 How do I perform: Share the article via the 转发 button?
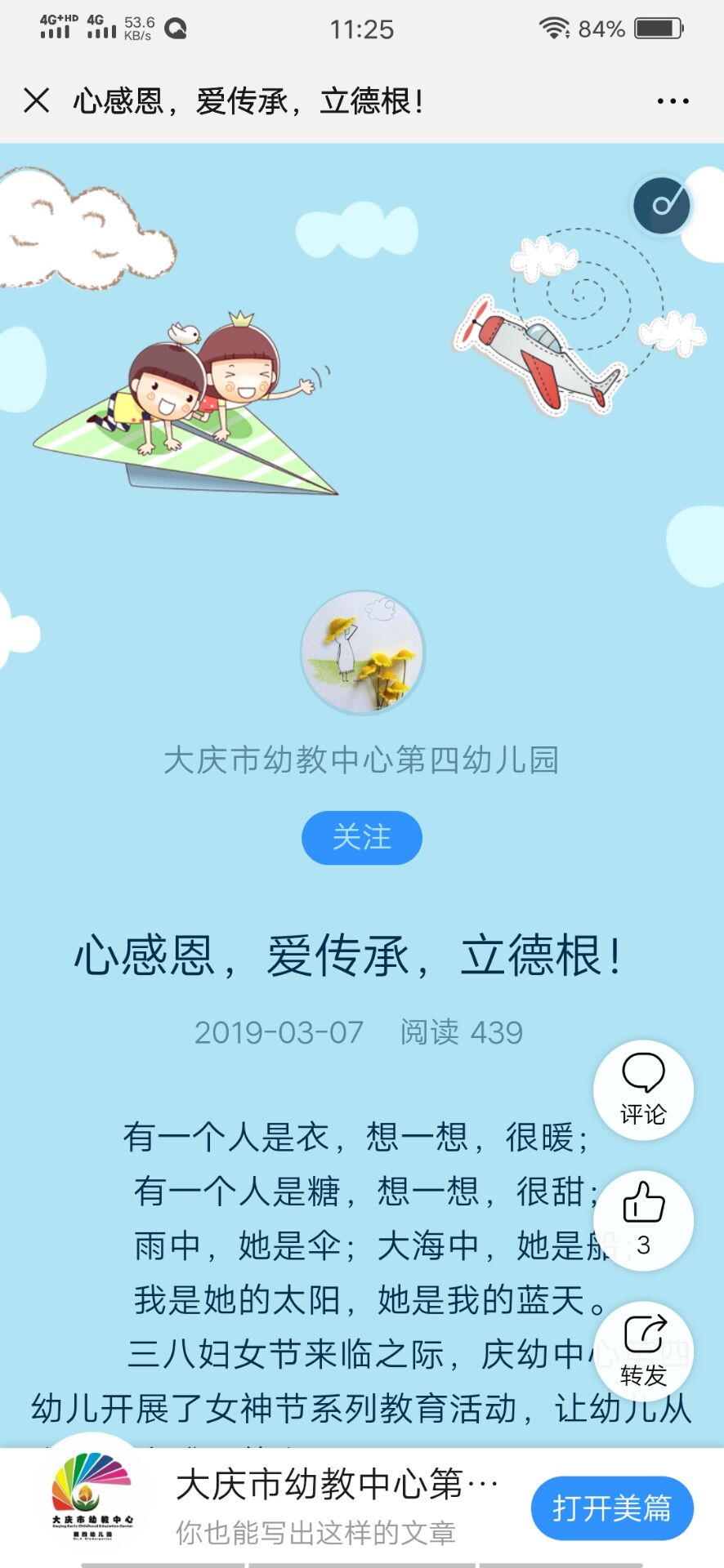pyautogui.click(x=643, y=1351)
